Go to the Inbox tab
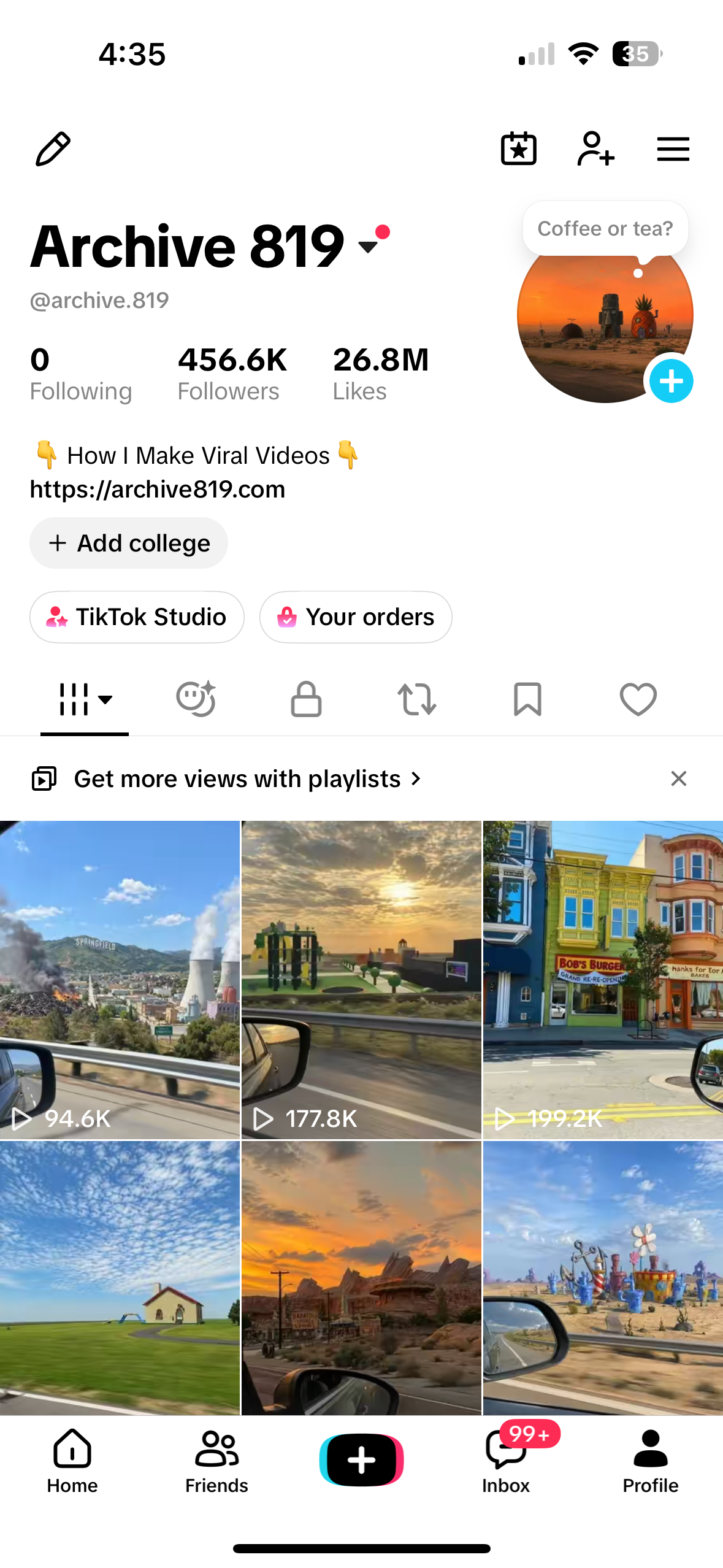This screenshot has width=723, height=1568. click(x=506, y=1460)
